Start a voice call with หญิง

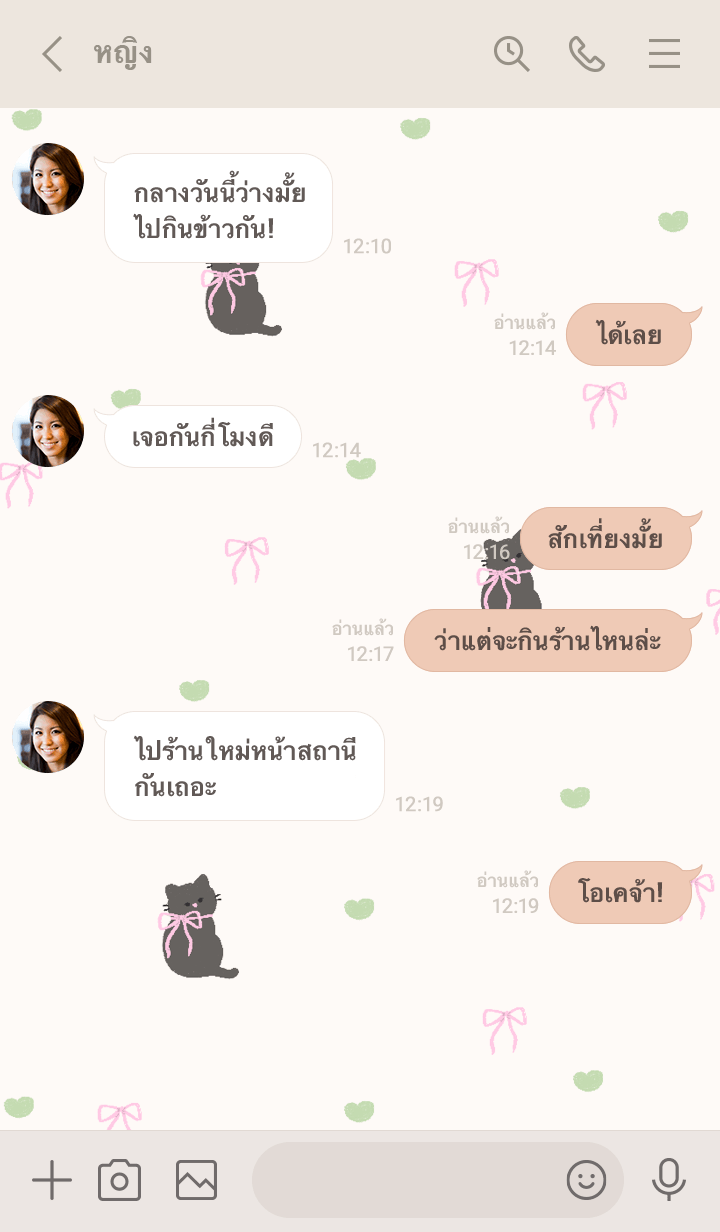587,54
